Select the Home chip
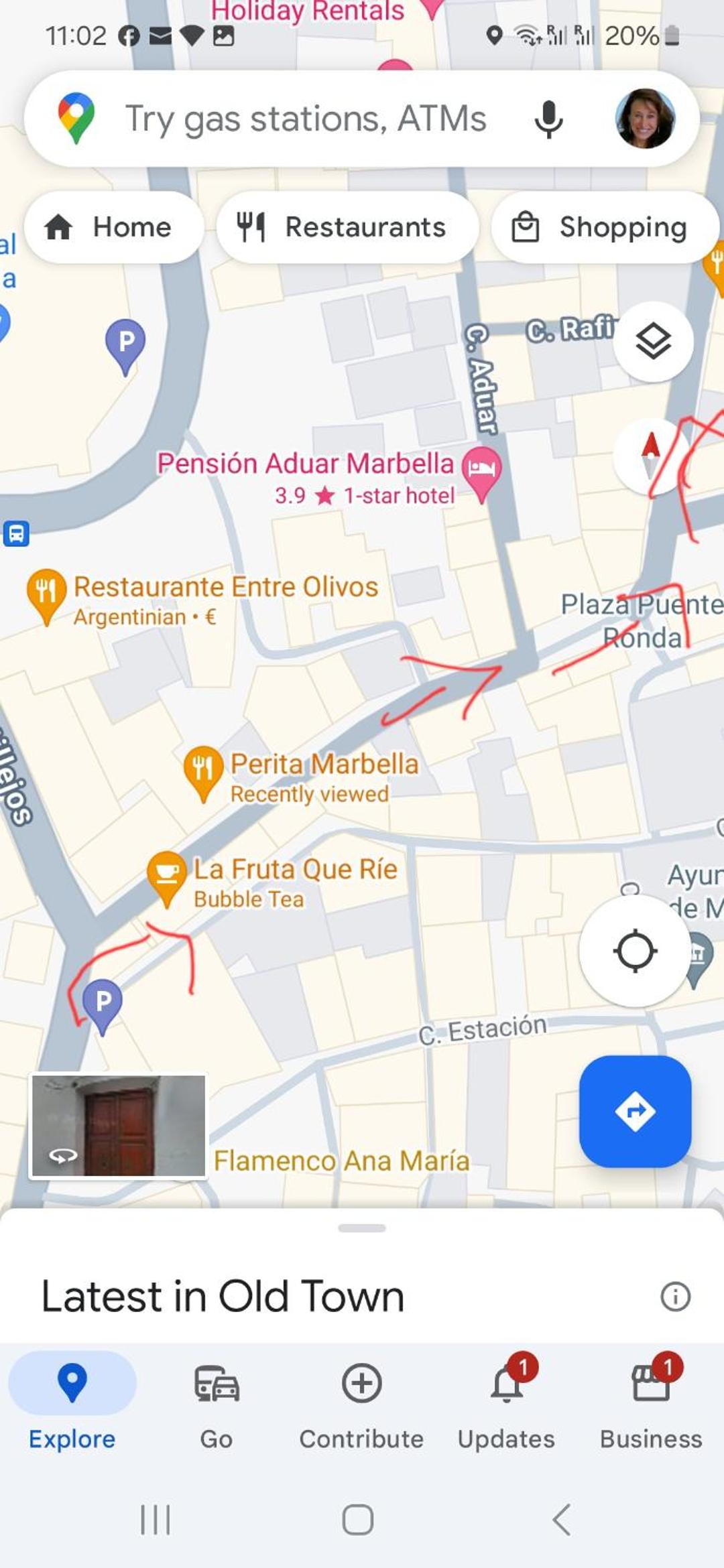 (113, 227)
